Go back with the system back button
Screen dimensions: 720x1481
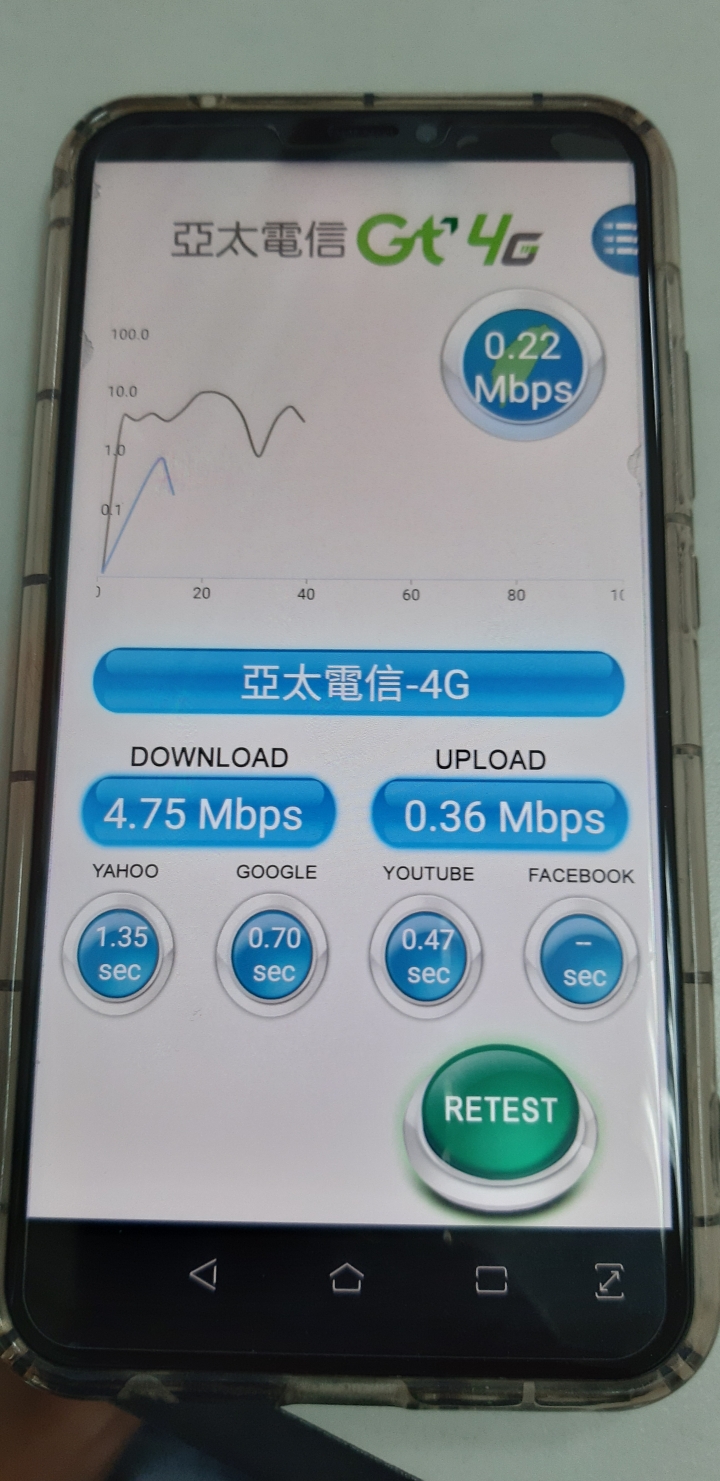click(204, 1274)
